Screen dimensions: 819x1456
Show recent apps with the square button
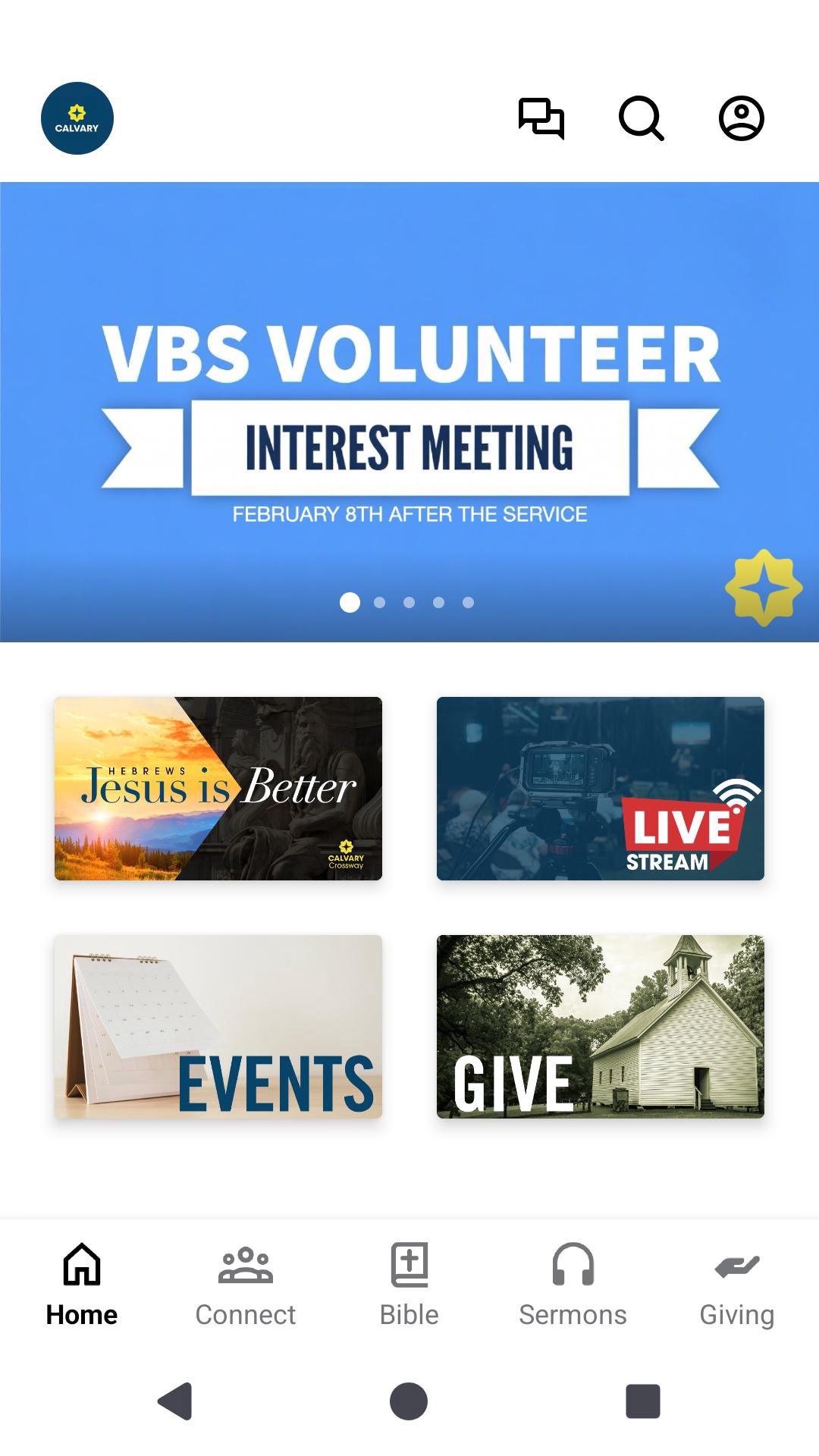pyautogui.click(x=642, y=1401)
